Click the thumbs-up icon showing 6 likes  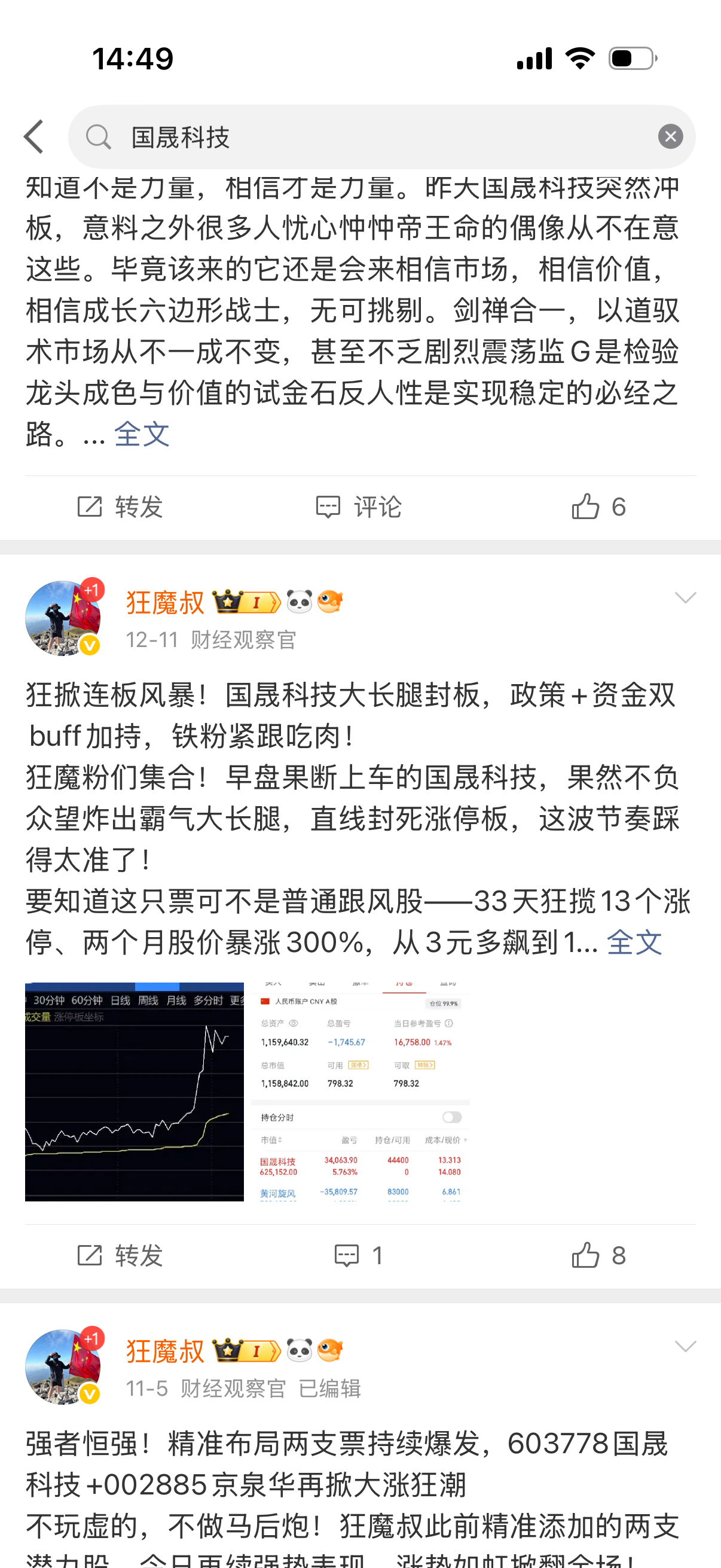587,507
